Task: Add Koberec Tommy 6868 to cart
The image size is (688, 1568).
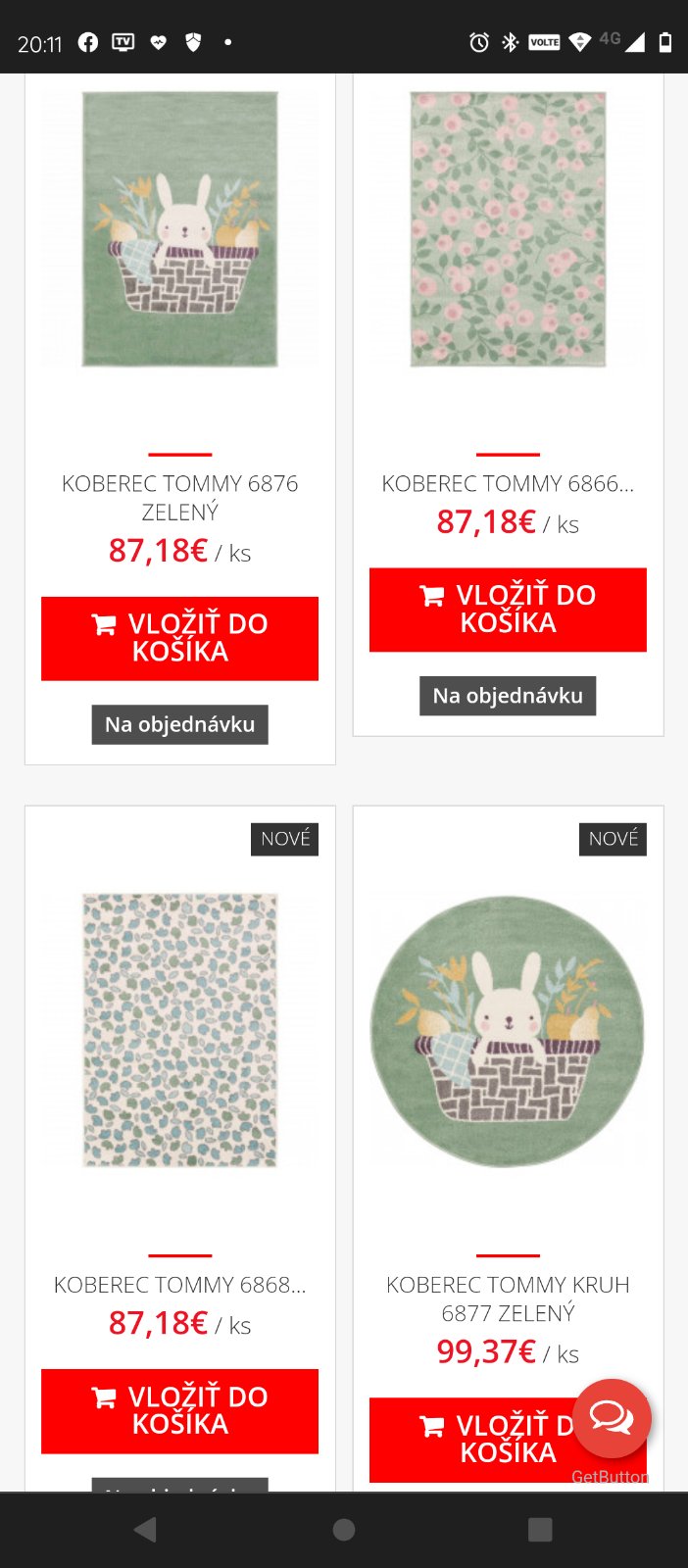Action: coord(179,1410)
